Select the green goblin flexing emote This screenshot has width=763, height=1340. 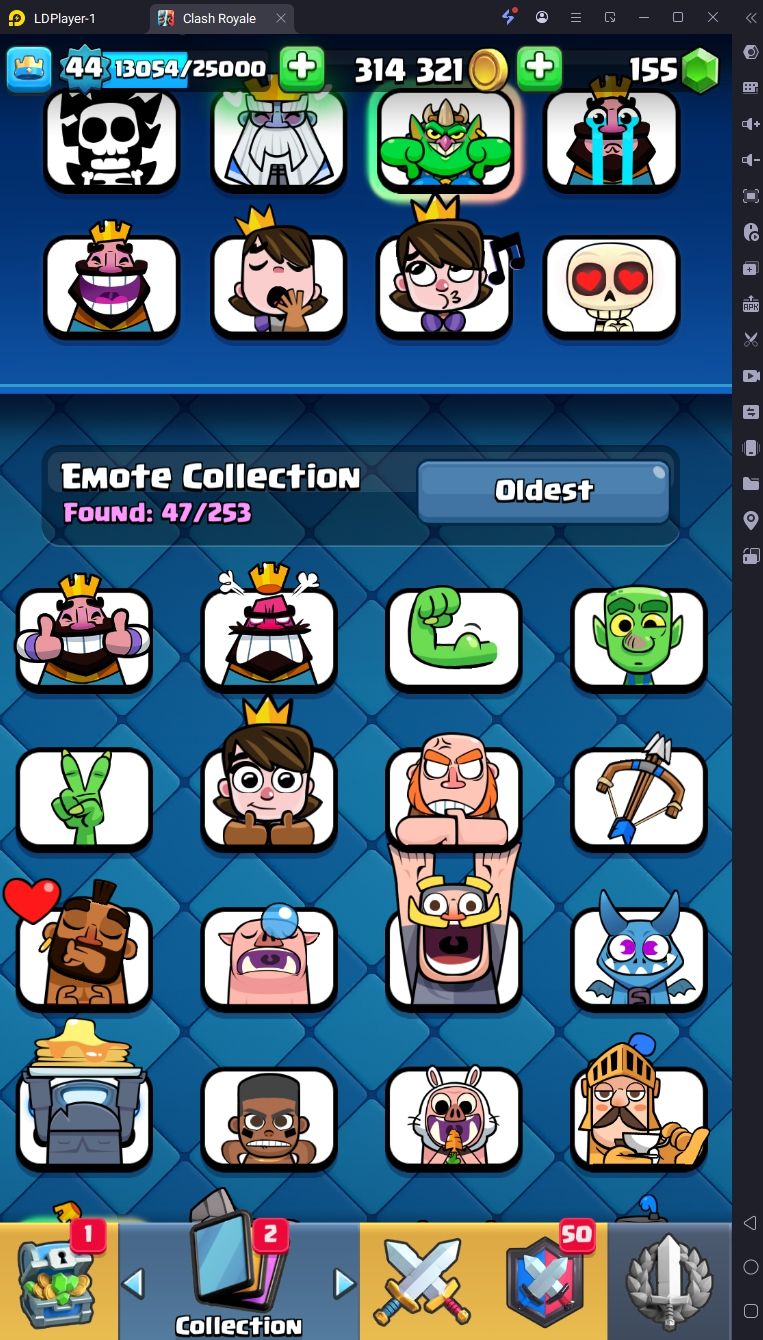[x=445, y=141]
